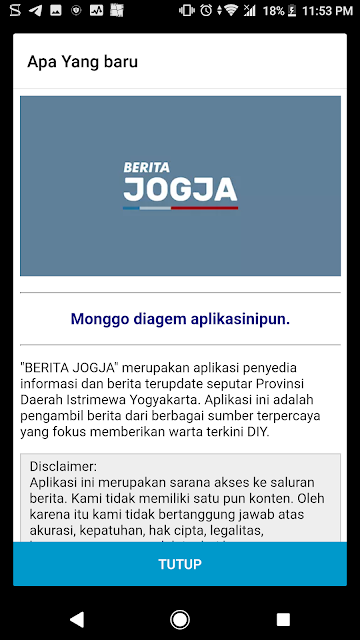The height and width of the screenshot is (640, 360).
Task: Go back using the system back button
Action: click(77, 619)
